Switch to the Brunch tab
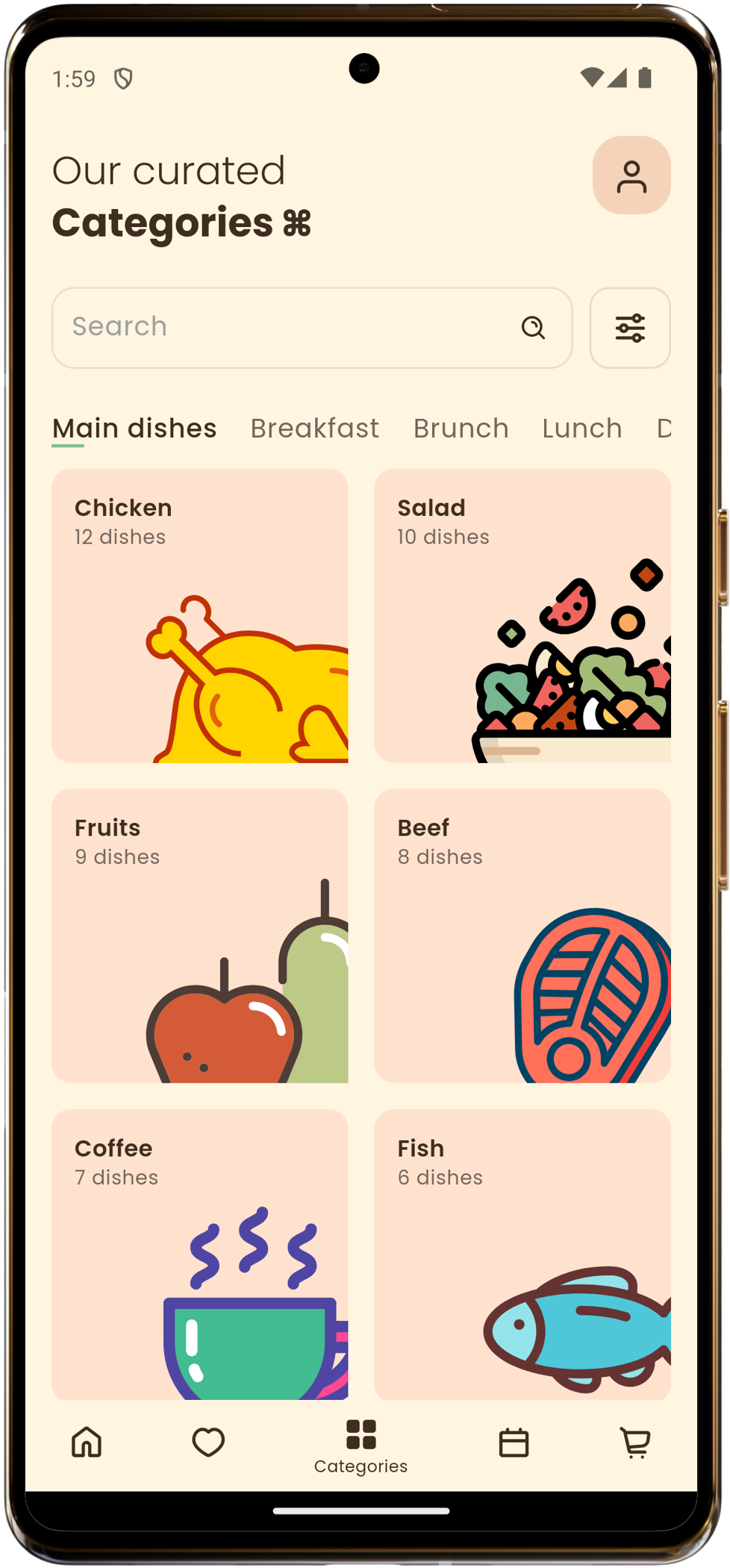 (x=461, y=429)
